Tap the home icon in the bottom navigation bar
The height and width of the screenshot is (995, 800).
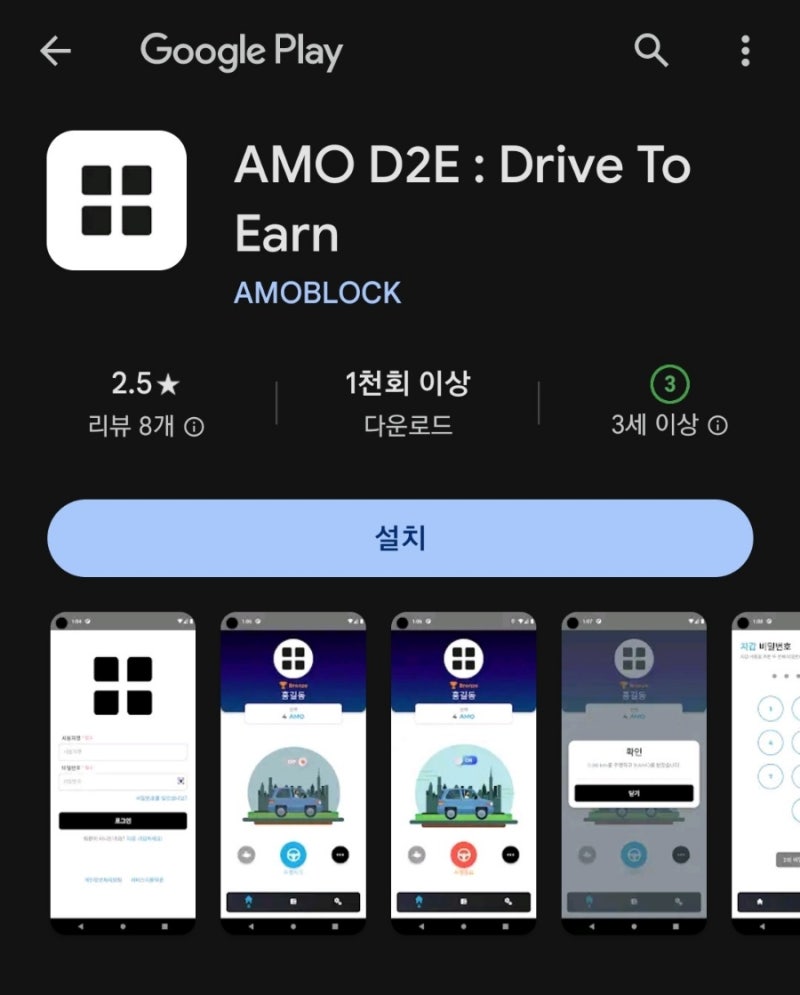pyautogui.click(x=249, y=900)
